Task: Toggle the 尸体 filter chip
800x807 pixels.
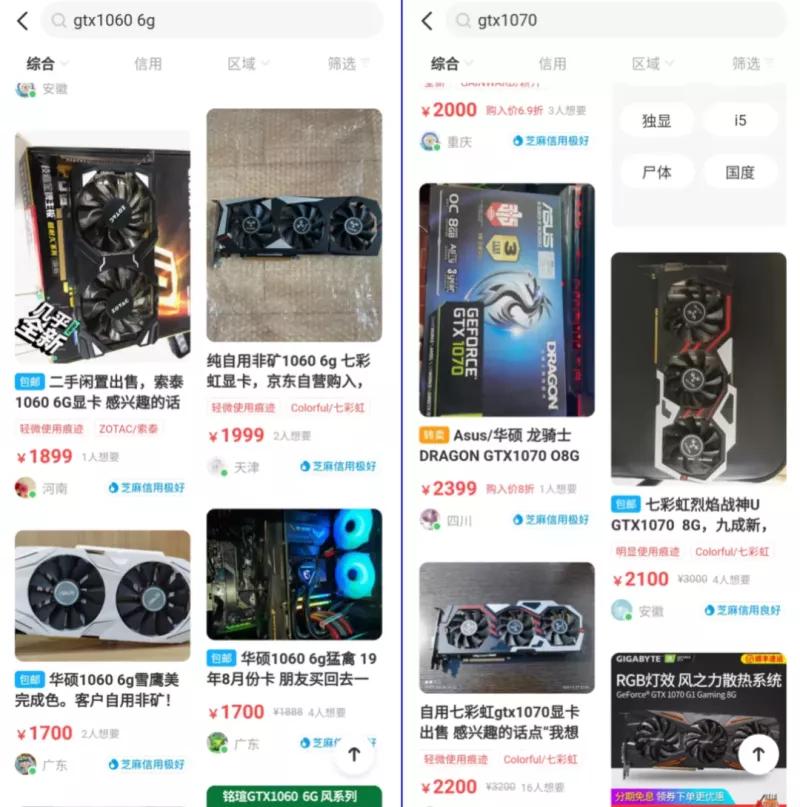Action: (657, 171)
